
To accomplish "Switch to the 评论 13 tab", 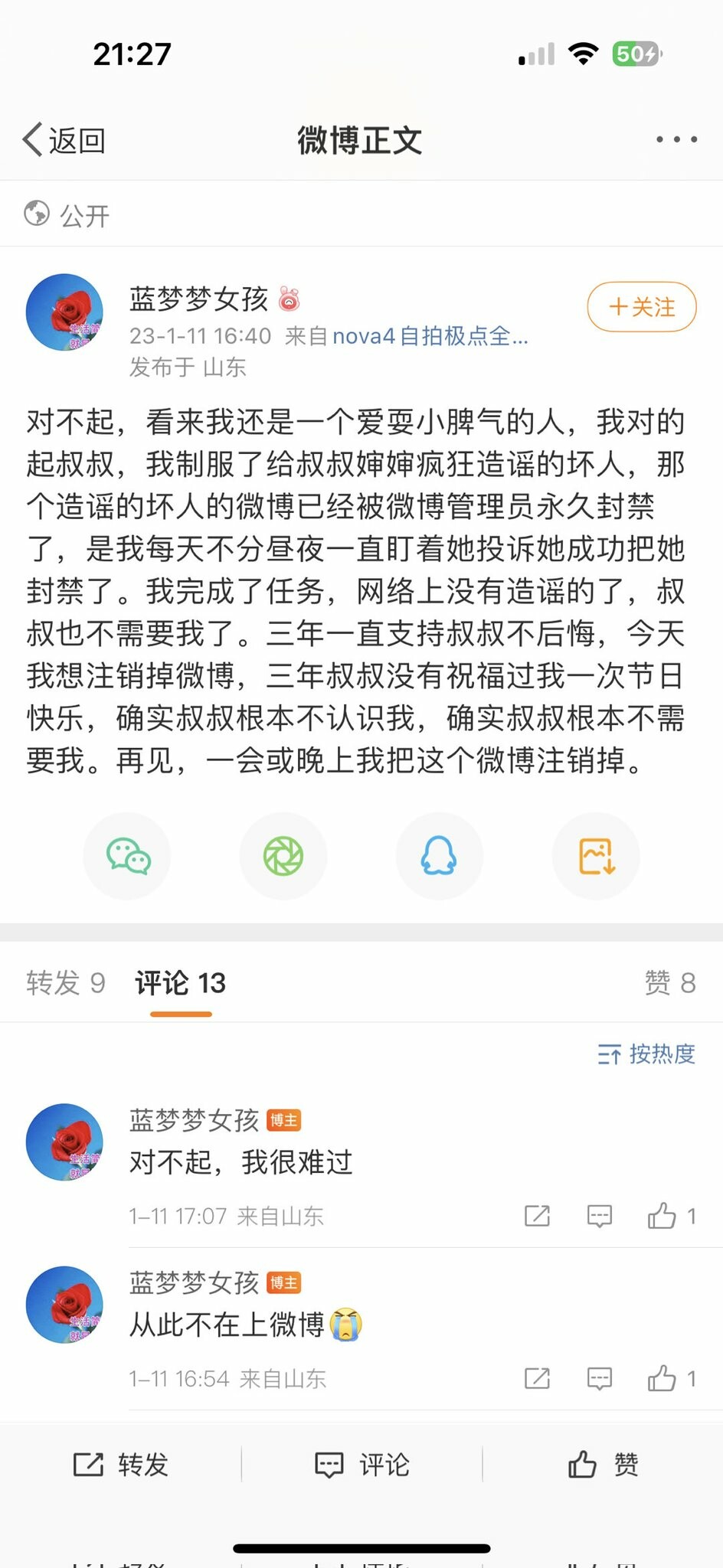I will [181, 982].
